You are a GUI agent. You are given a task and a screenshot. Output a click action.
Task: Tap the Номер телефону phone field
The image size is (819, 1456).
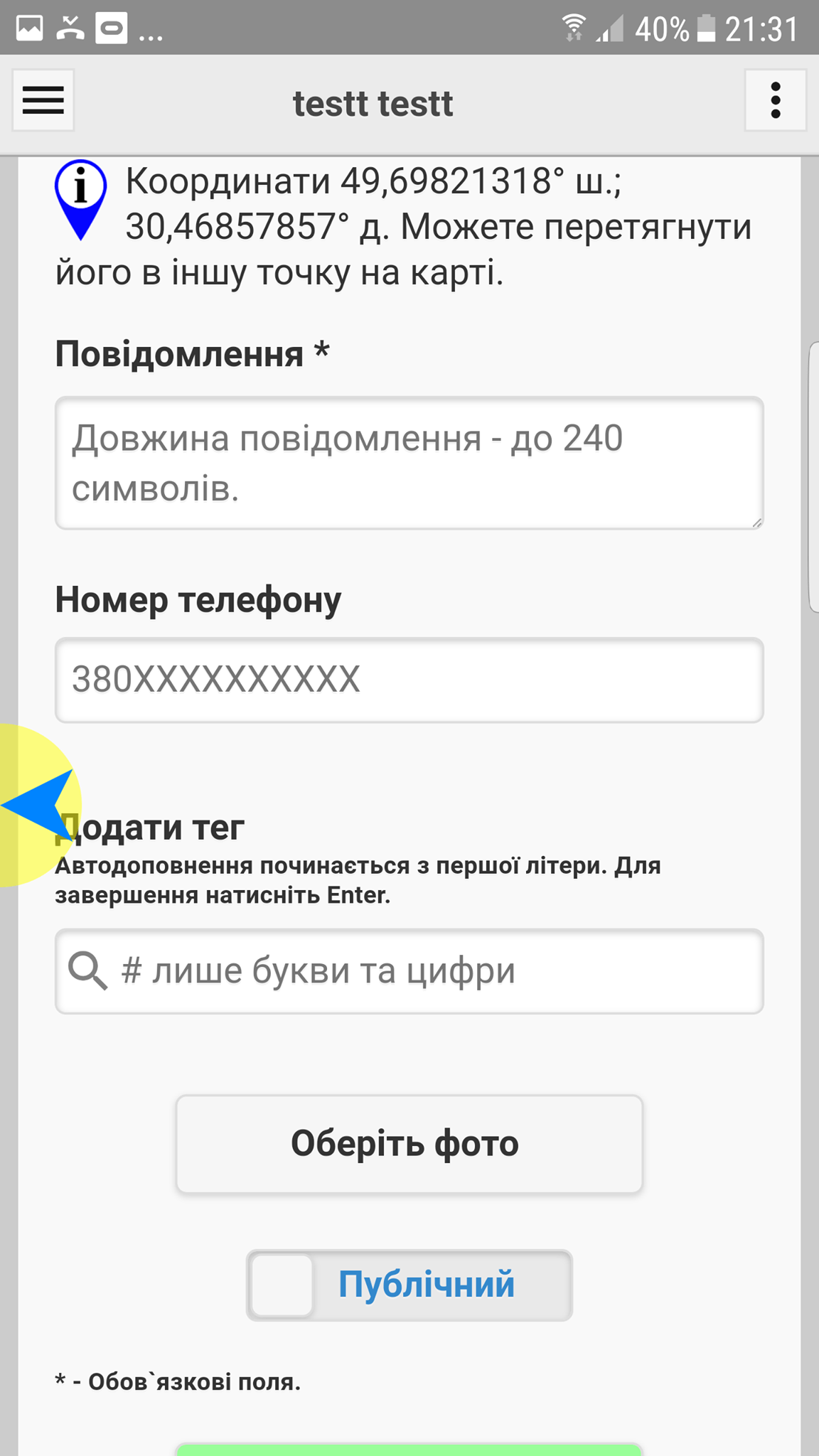coord(409,680)
